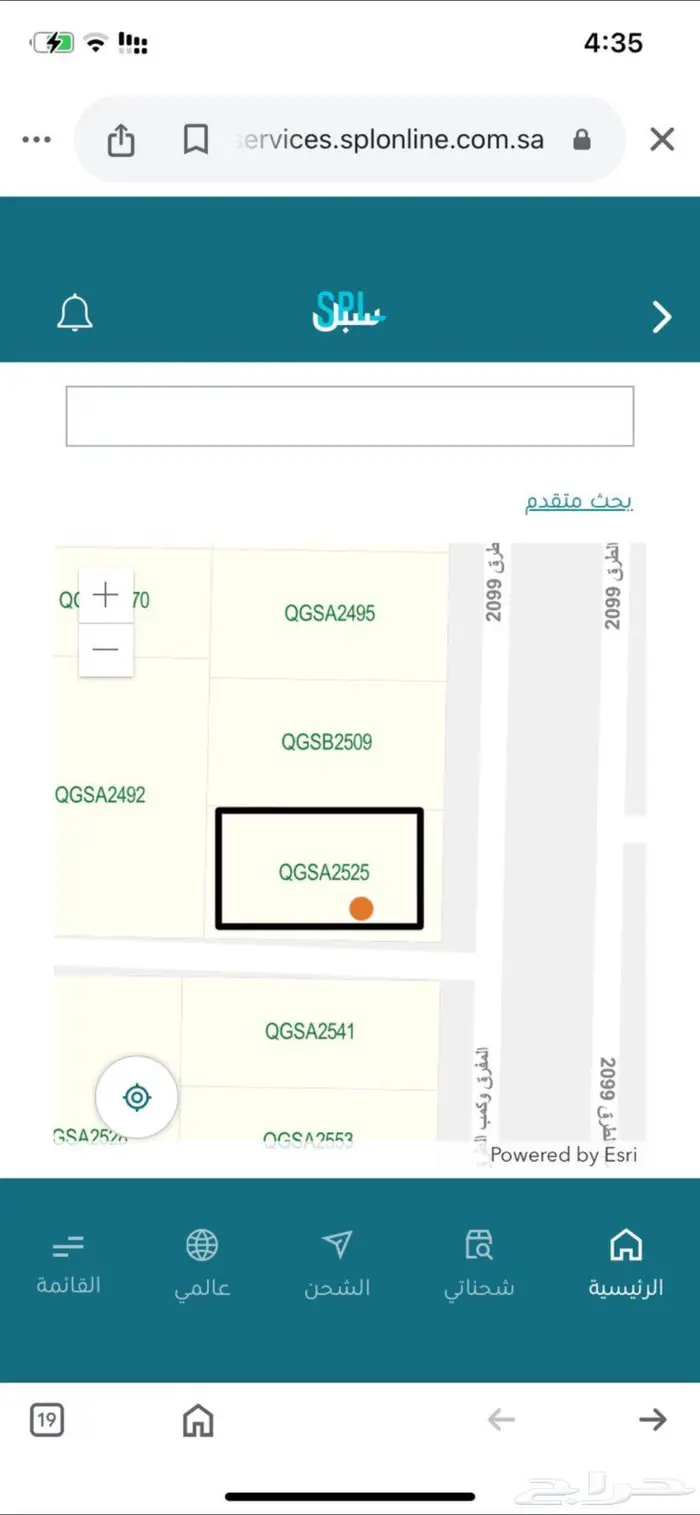Screen dimensions: 700x1515
Task: Open the advanced search link
Action: (x=579, y=501)
